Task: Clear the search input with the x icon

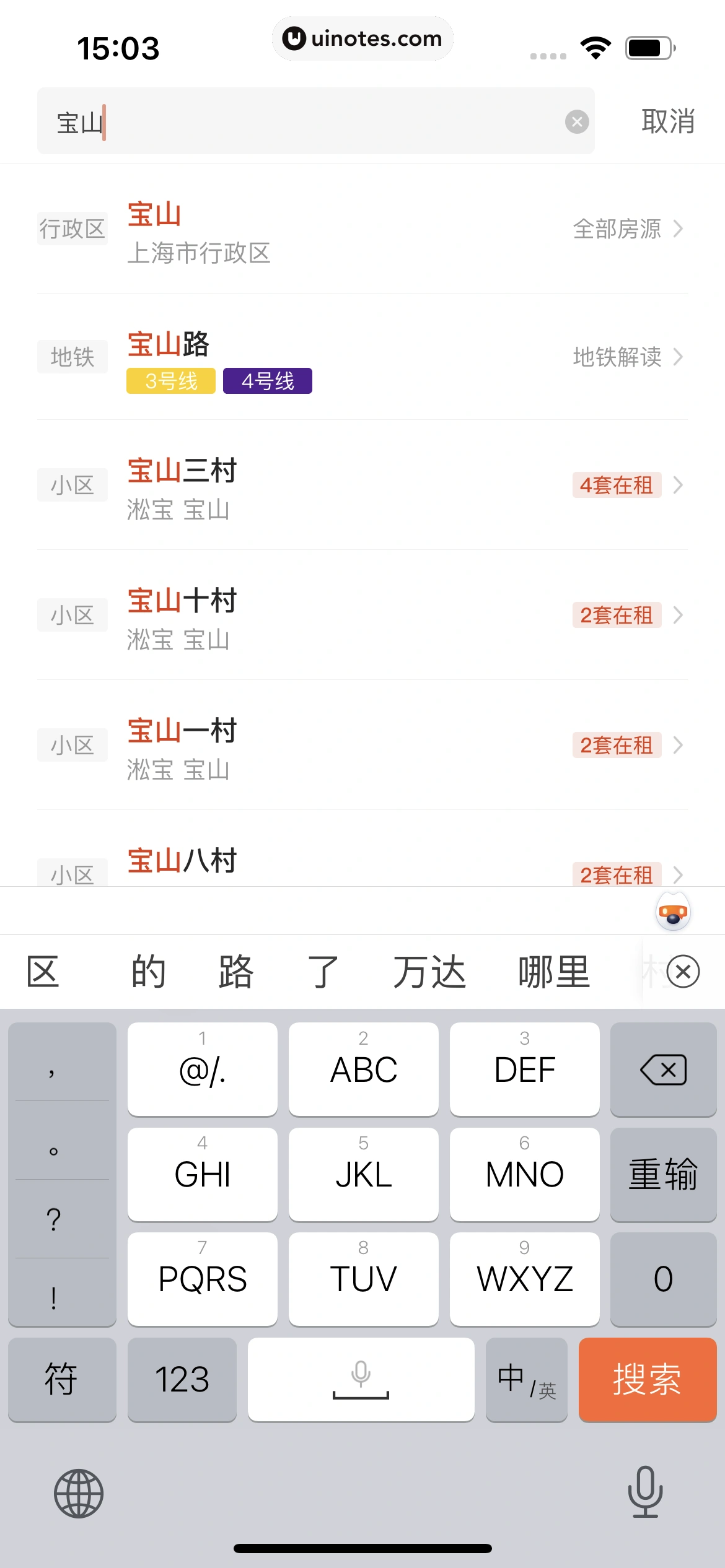Action: [577, 121]
